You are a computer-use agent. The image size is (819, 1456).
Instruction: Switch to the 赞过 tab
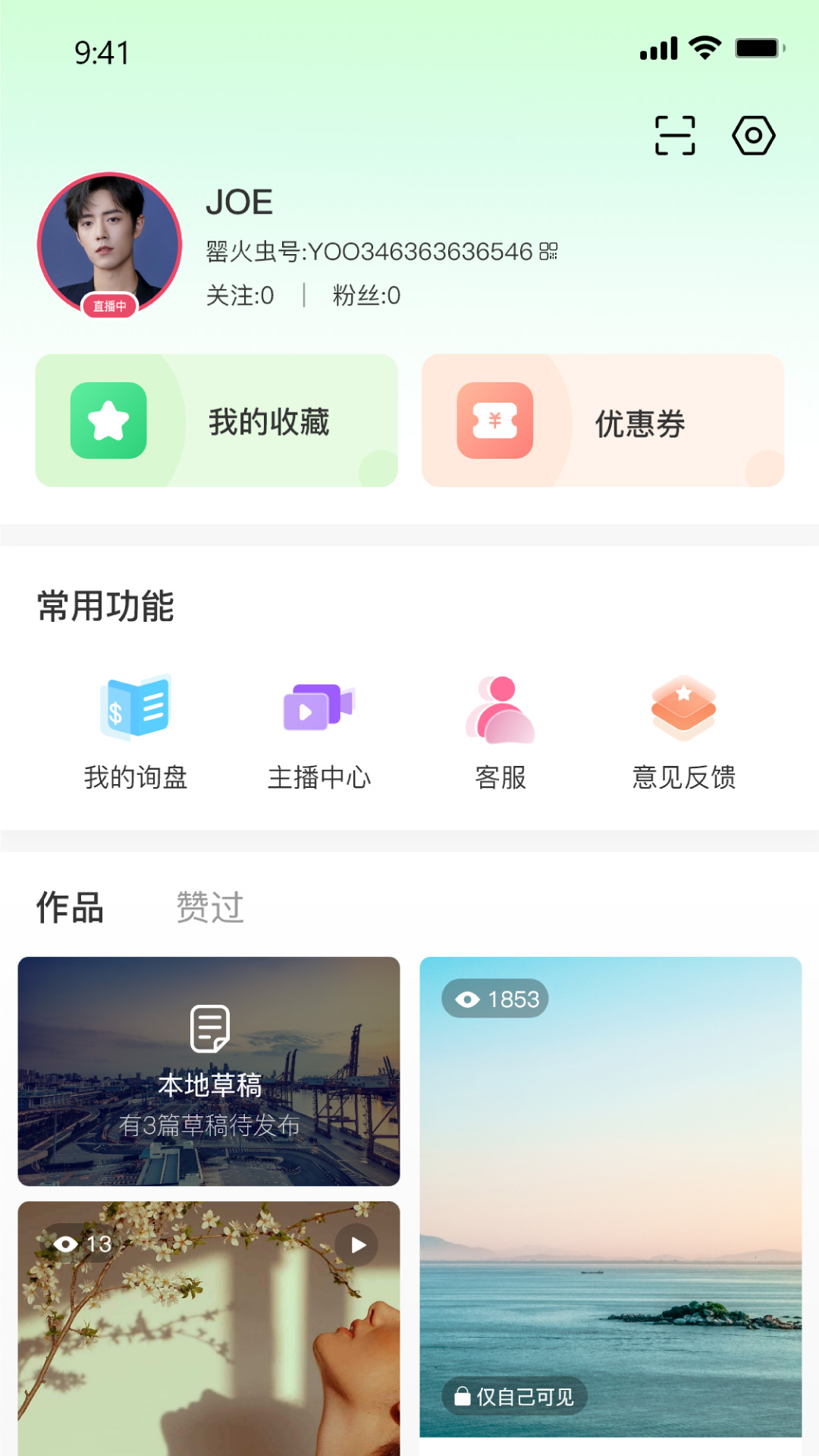(209, 908)
